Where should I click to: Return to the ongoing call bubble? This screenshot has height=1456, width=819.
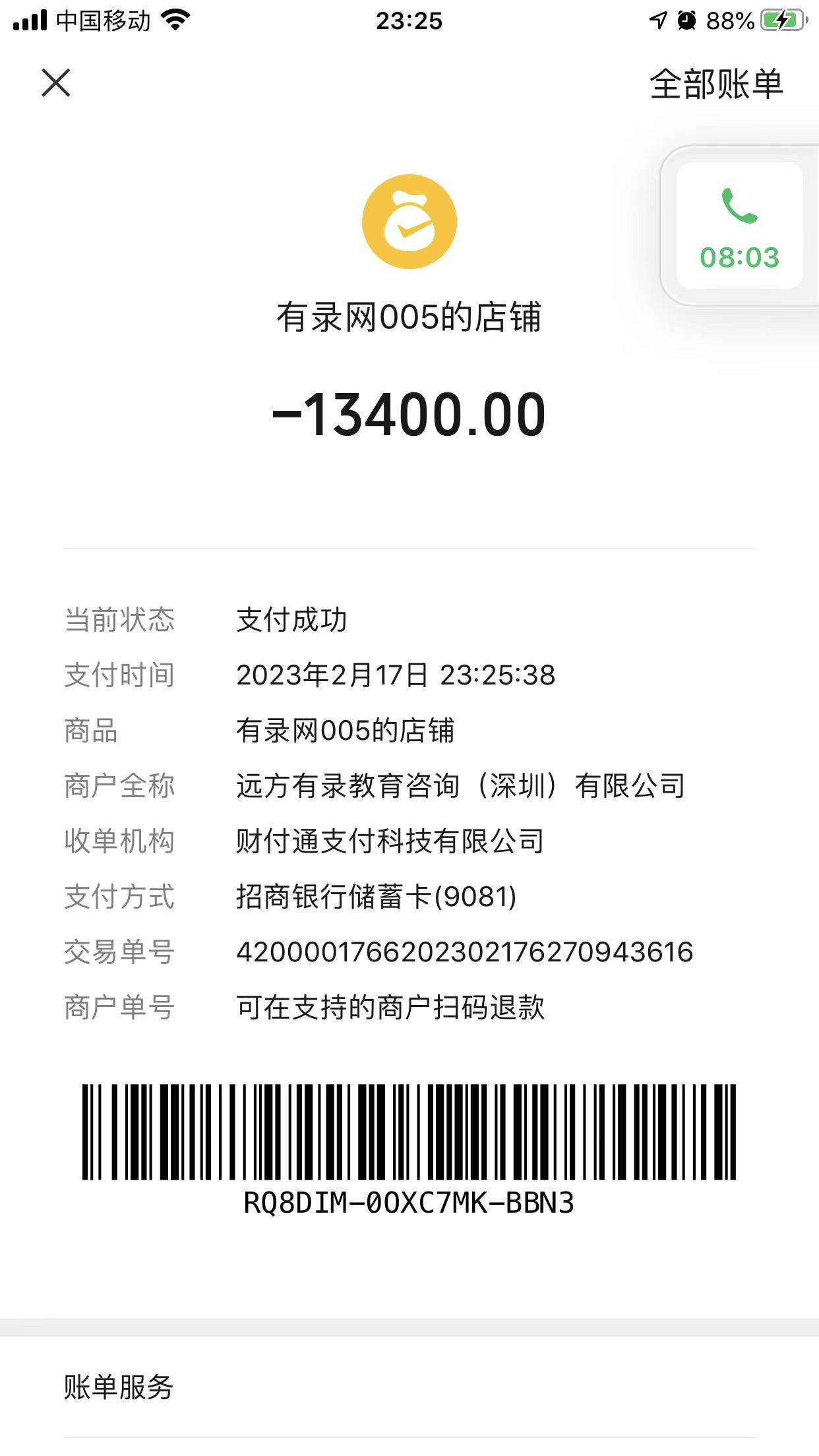[x=739, y=226]
